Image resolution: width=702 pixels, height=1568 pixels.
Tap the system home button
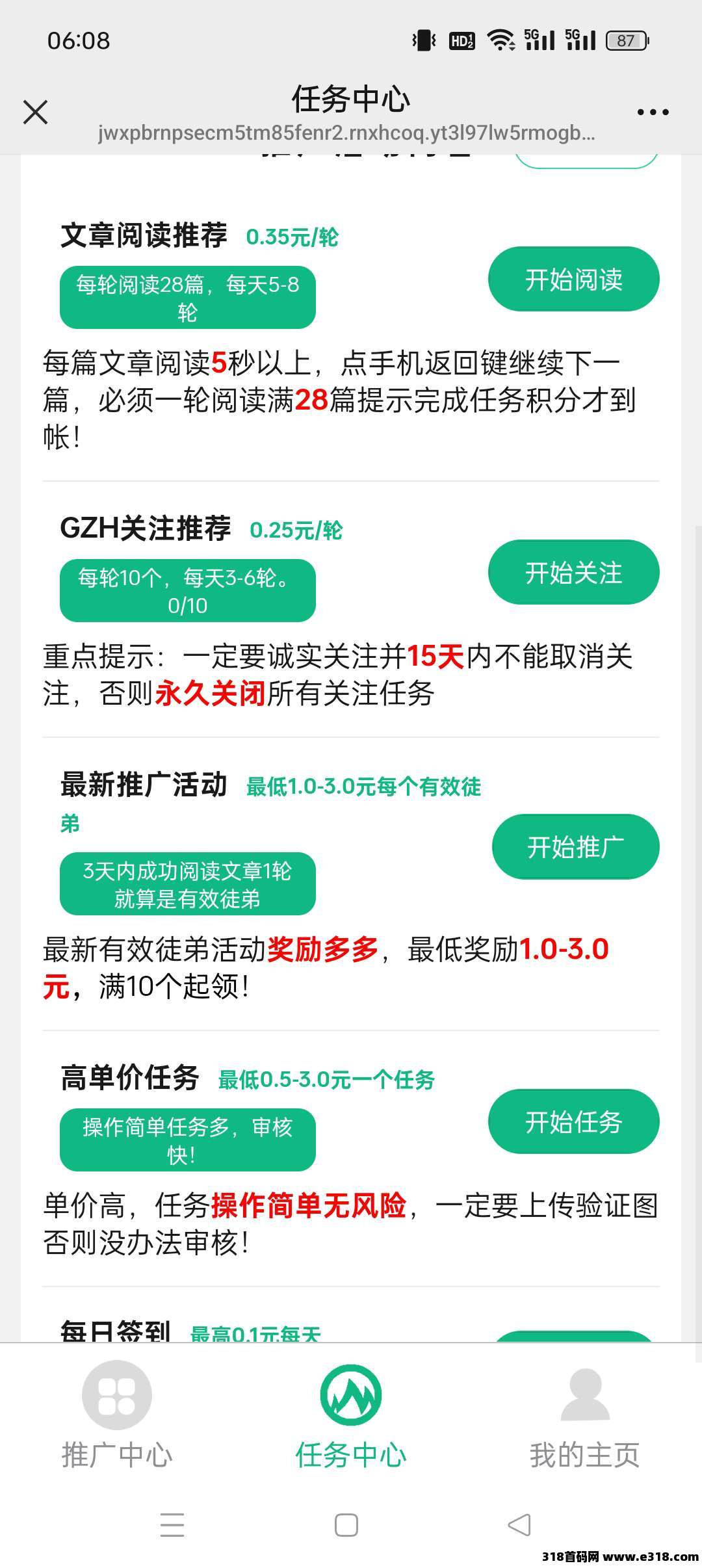(346, 1525)
